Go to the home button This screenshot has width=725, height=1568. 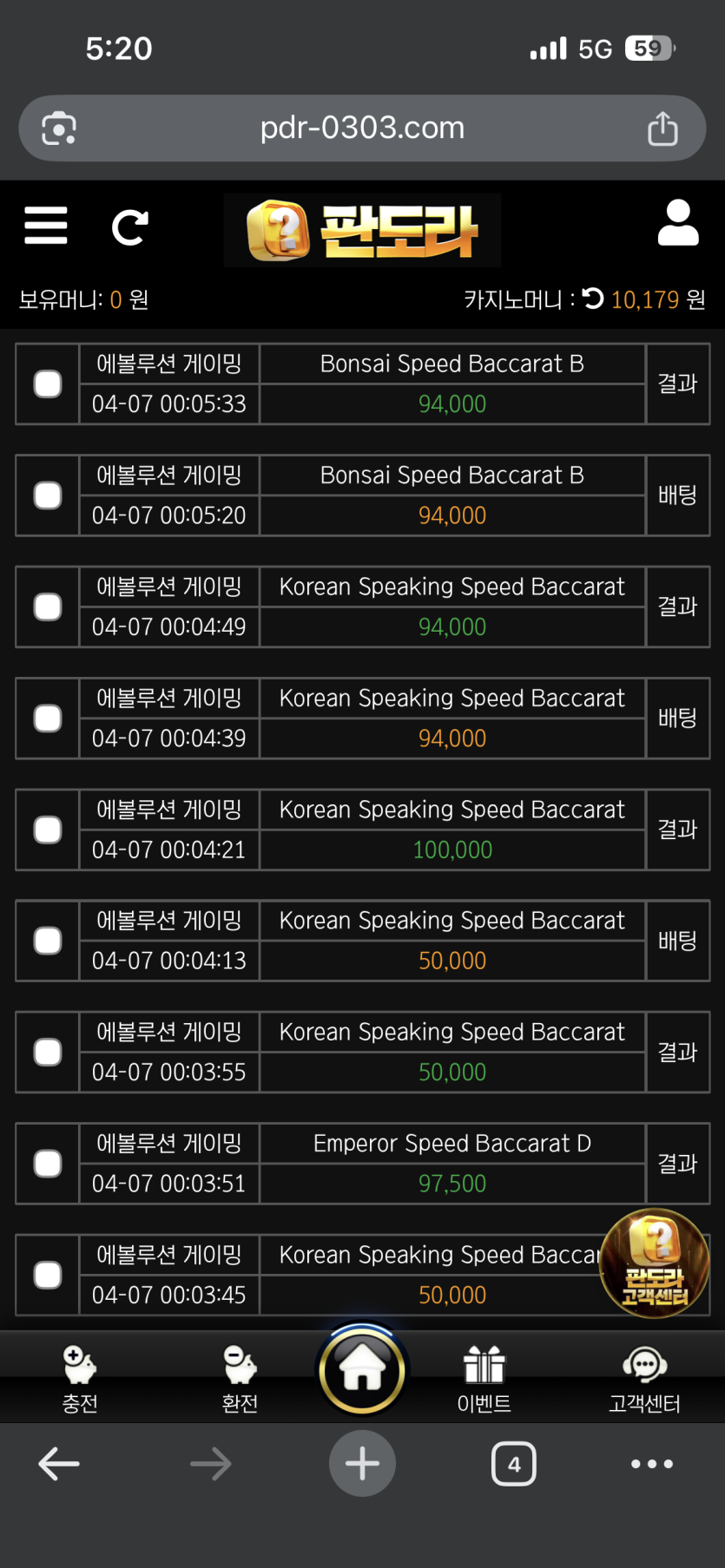362,1371
